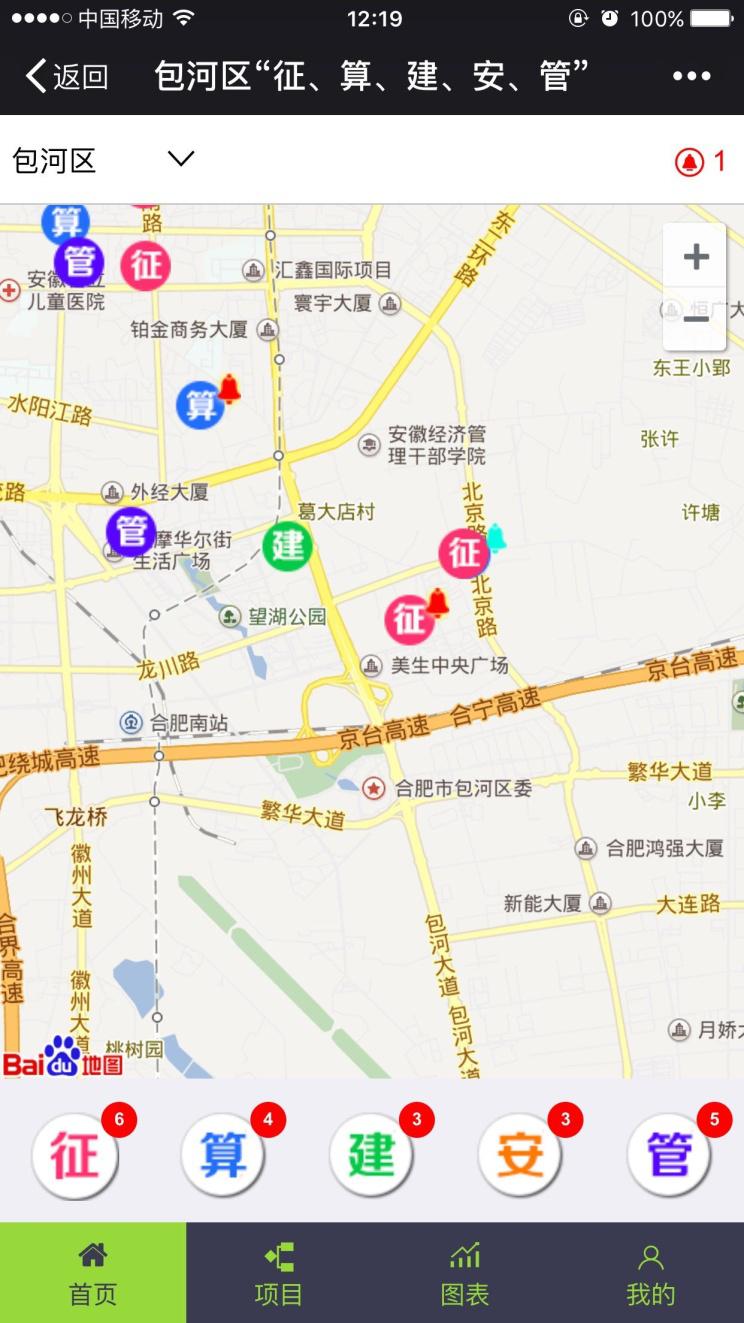Open the red alert bell notifications
Screen dimensions: 744x1323
coord(699,161)
